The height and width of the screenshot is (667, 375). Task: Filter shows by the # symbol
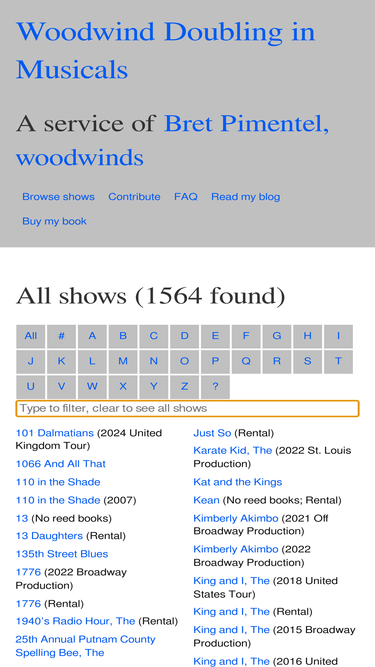pyautogui.click(x=61, y=336)
